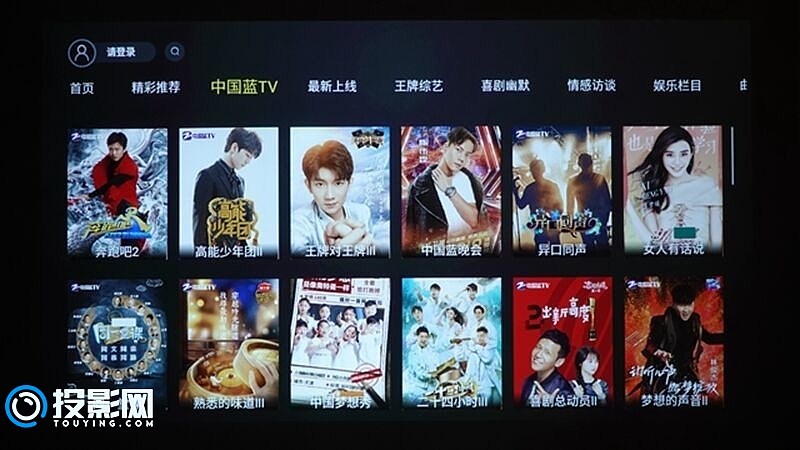
Task: Open the 梦想的声音II card
Action: pos(672,342)
